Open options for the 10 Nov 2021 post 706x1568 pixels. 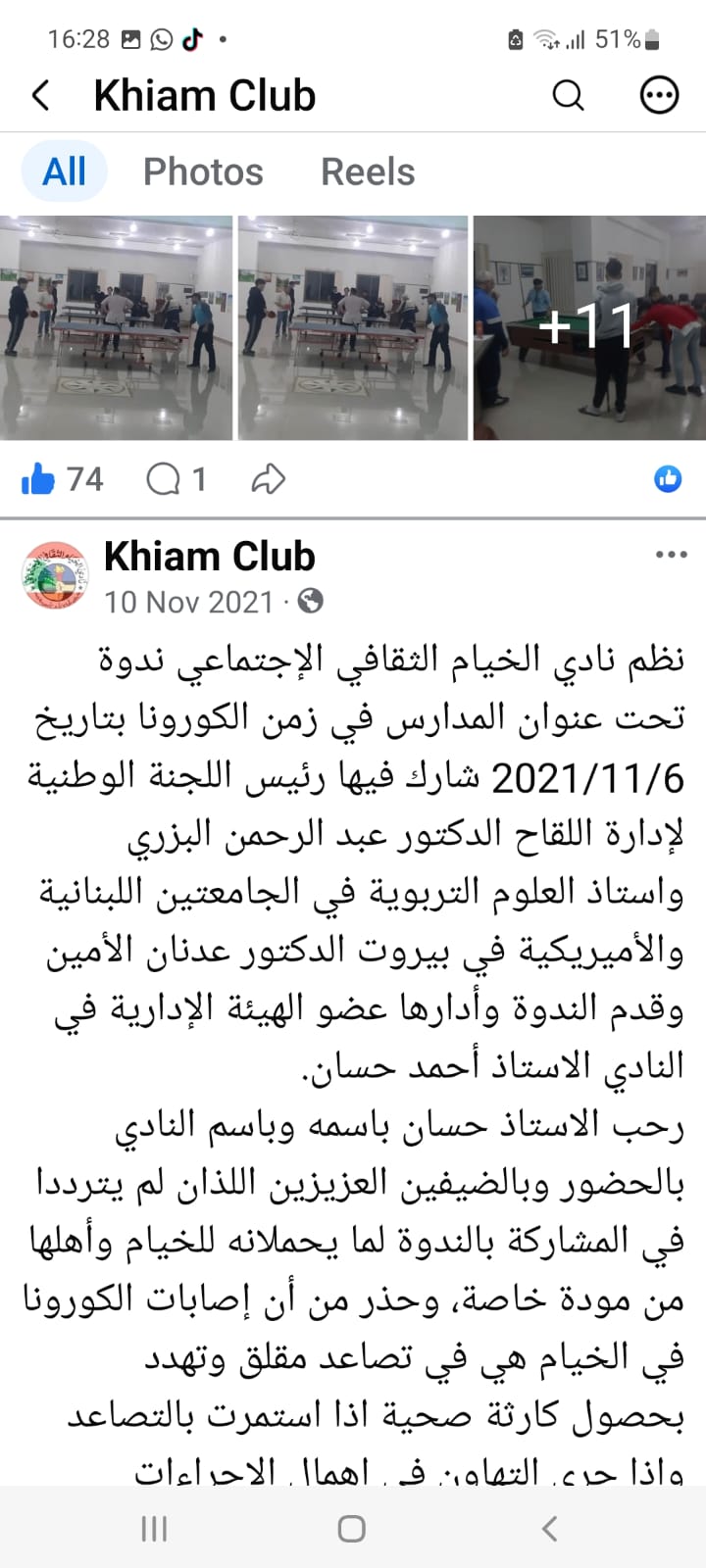pos(671,555)
